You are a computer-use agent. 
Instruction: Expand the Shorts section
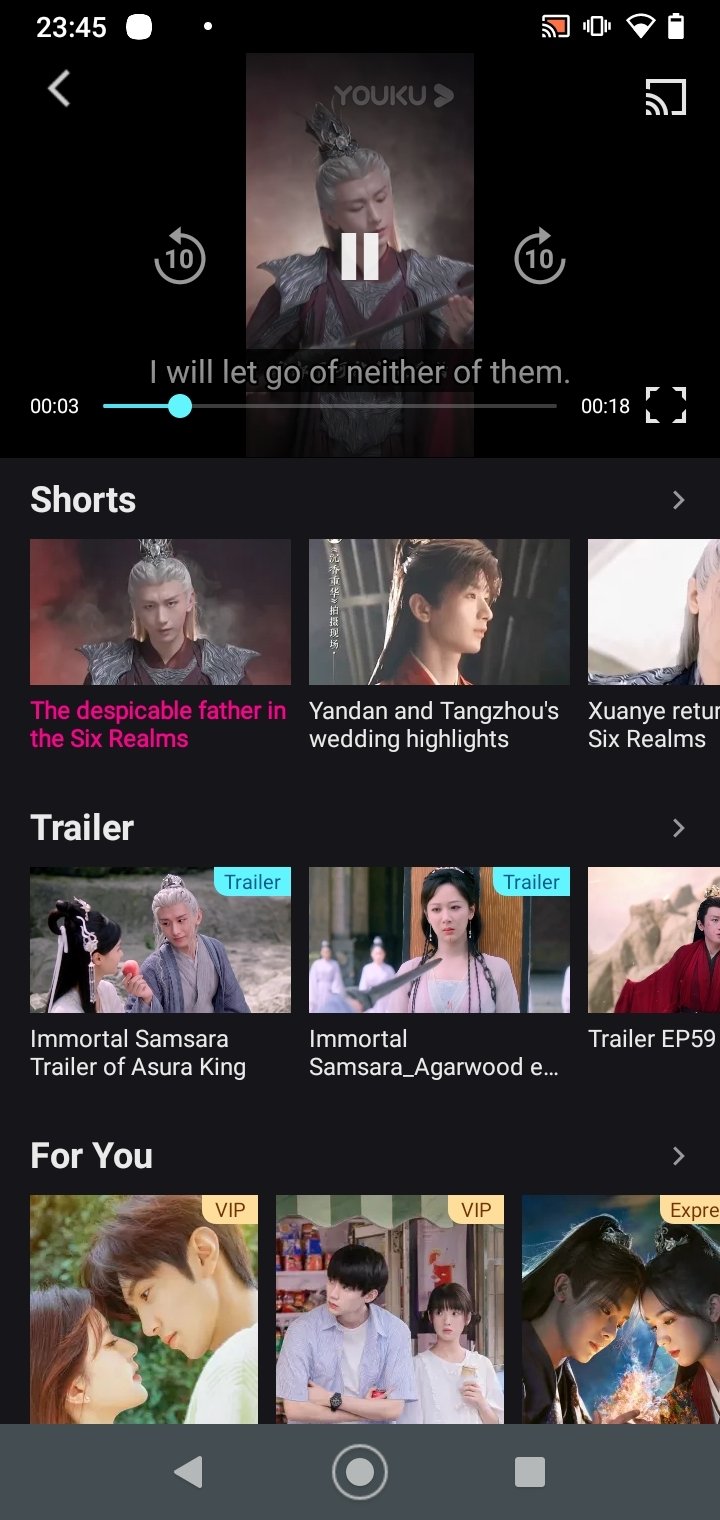[679, 500]
